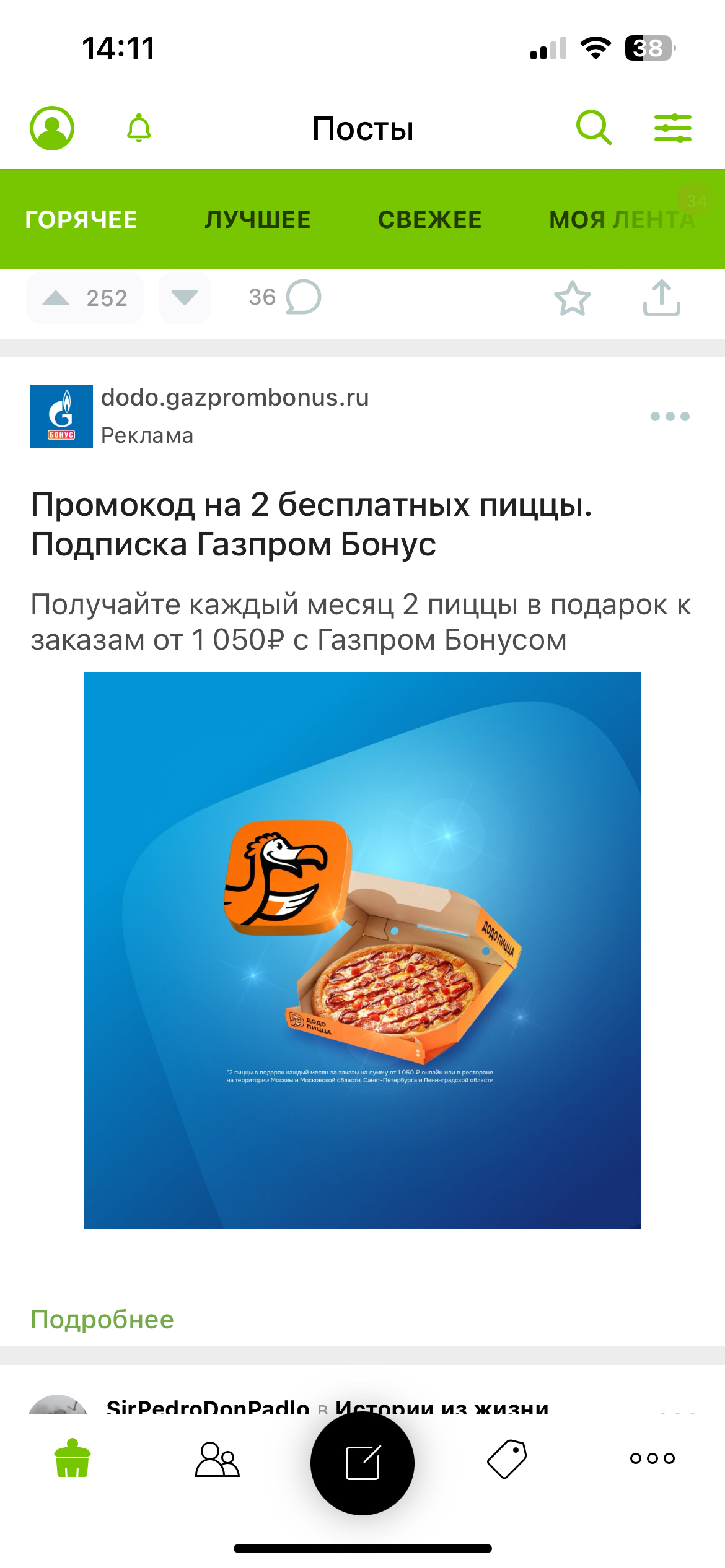This screenshot has height=1568, width=725.
Task: Open the 36 comments
Action: (x=285, y=298)
